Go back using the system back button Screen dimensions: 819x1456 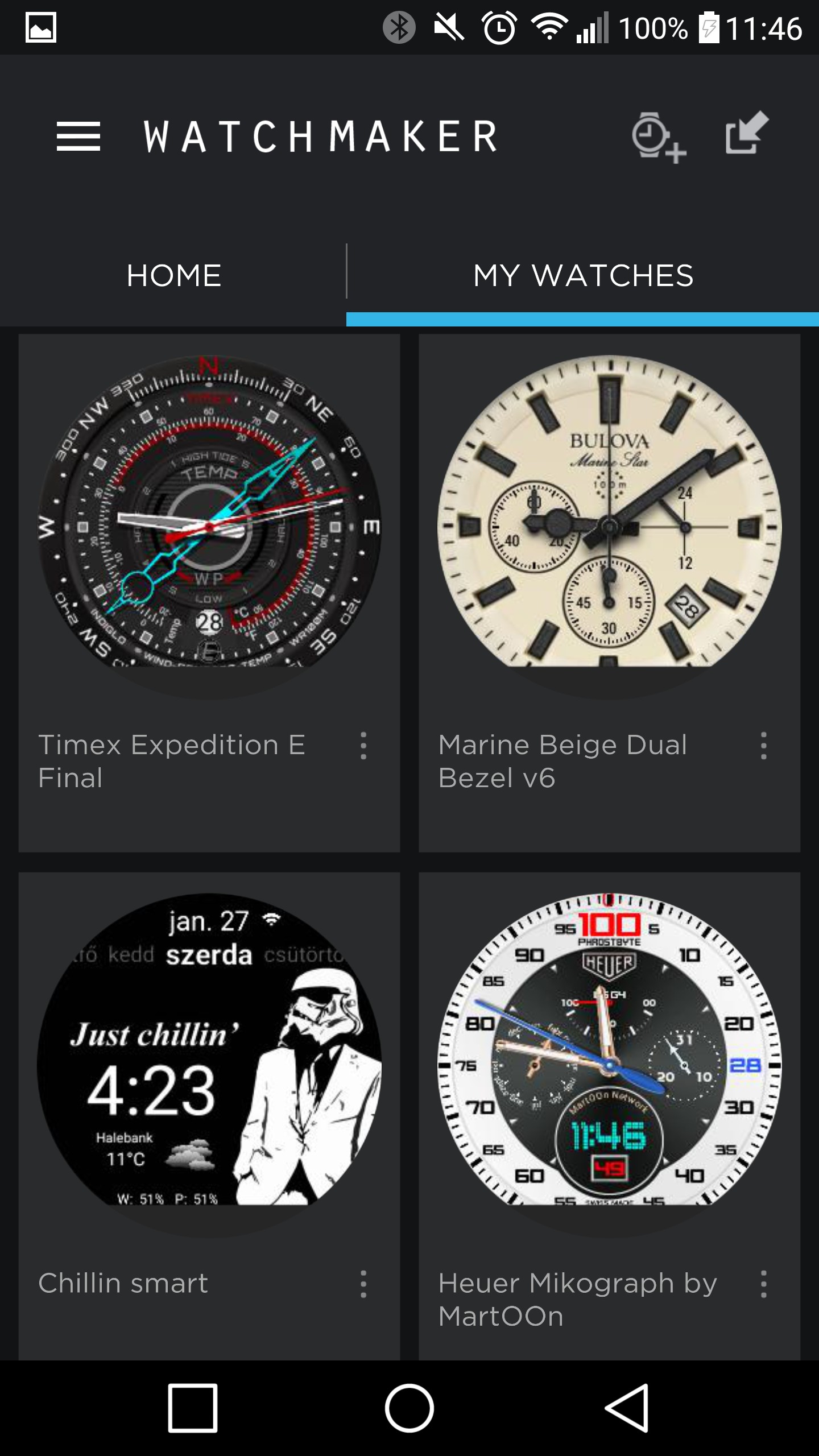tap(627, 1408)
